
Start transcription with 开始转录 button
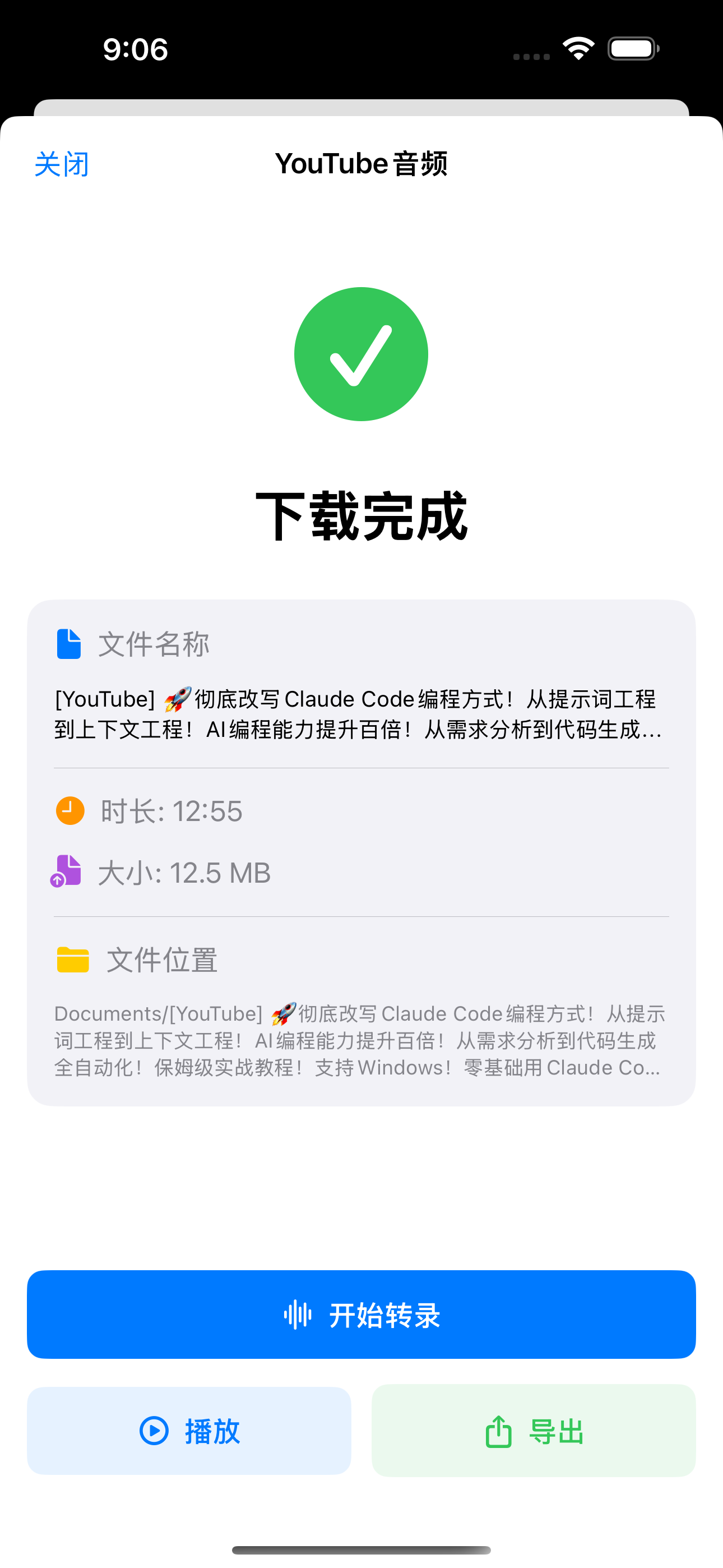click(x=361, y=1314)
